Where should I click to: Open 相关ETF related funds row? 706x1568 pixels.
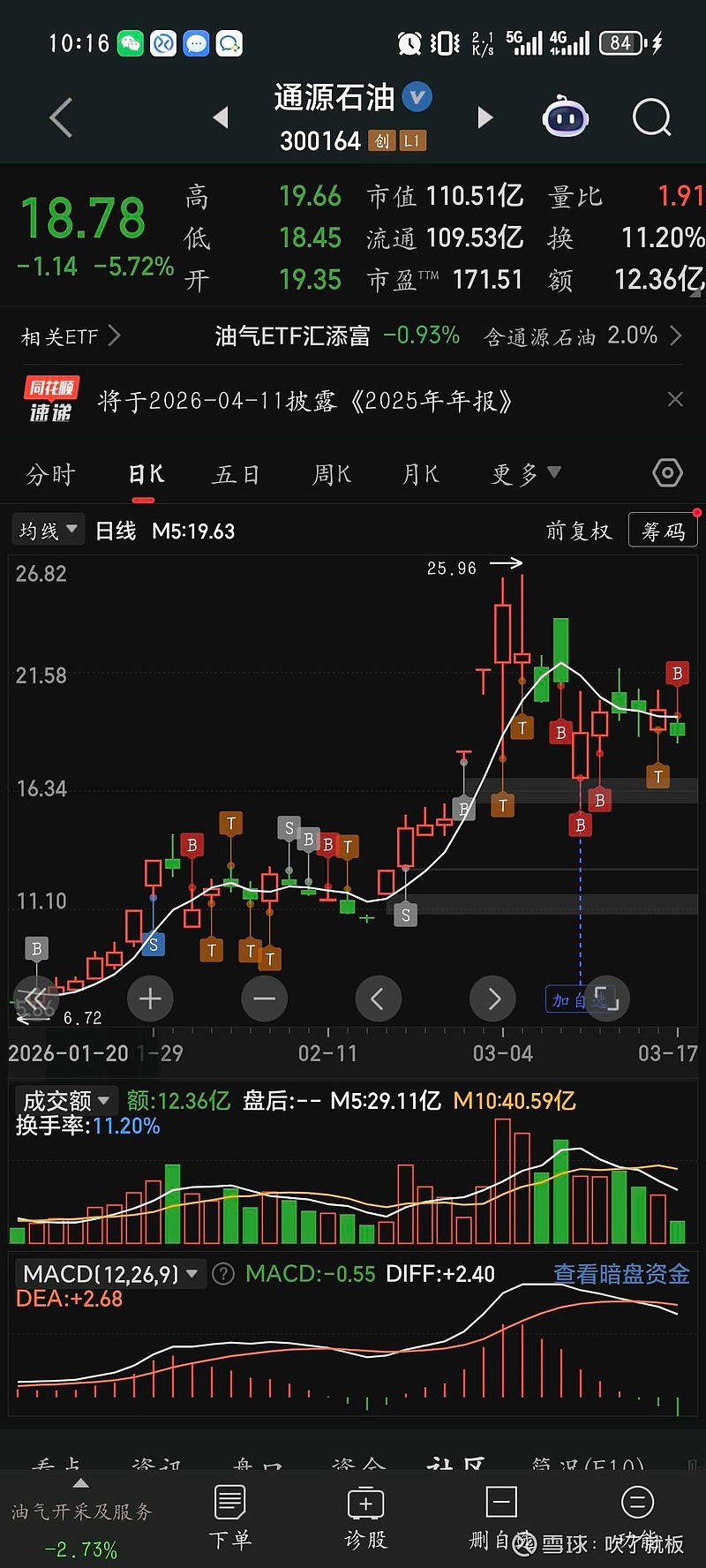(71, 336)
